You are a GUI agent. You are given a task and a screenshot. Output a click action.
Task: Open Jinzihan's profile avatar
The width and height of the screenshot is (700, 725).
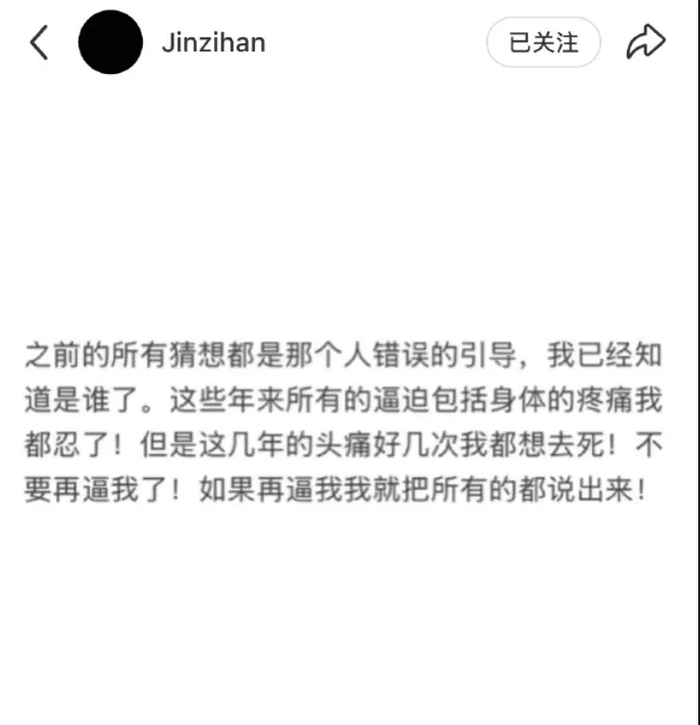[x=110, y=43]
